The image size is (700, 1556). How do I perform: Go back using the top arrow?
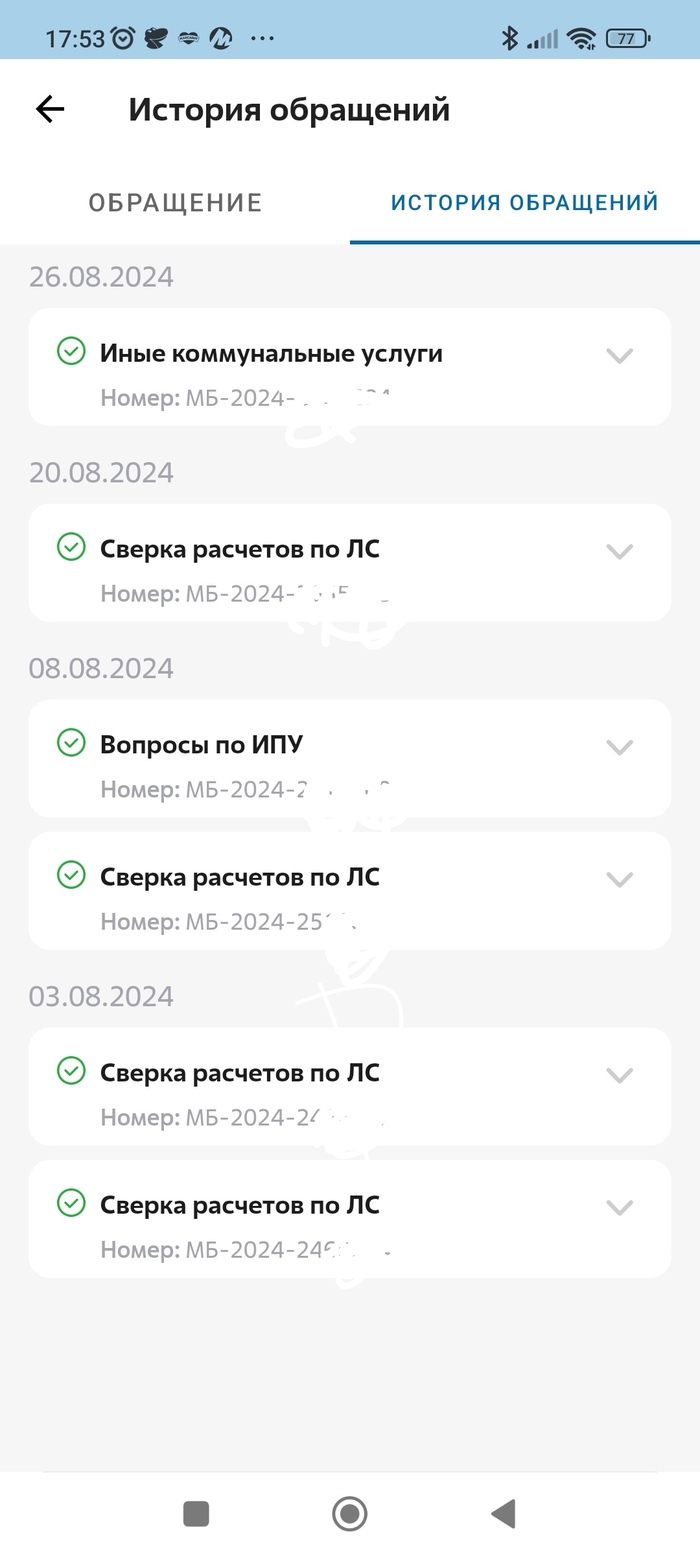click(x=50, y=109)
